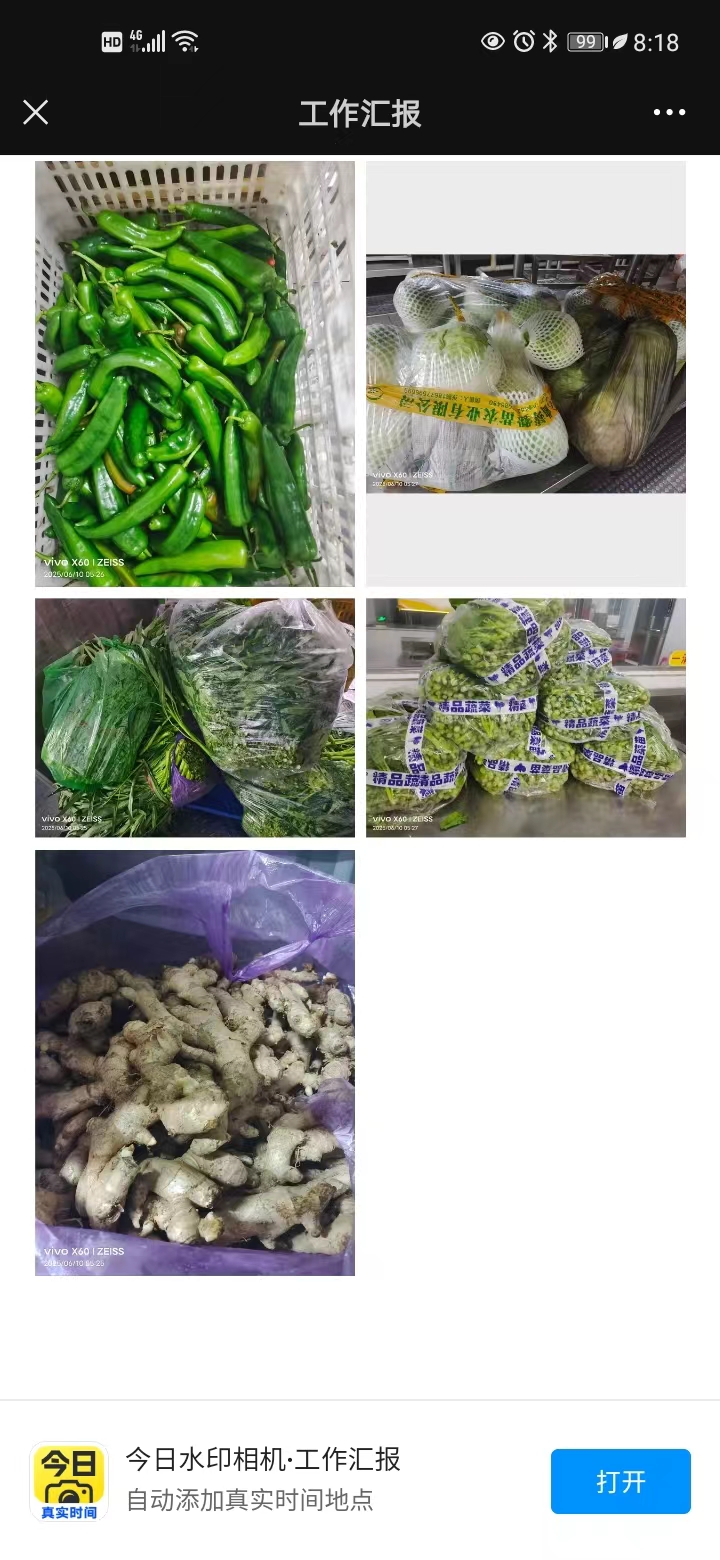This screenshot has width=720, height=1560.
Task: Open the ginger roots photo
Action: 195,1062
